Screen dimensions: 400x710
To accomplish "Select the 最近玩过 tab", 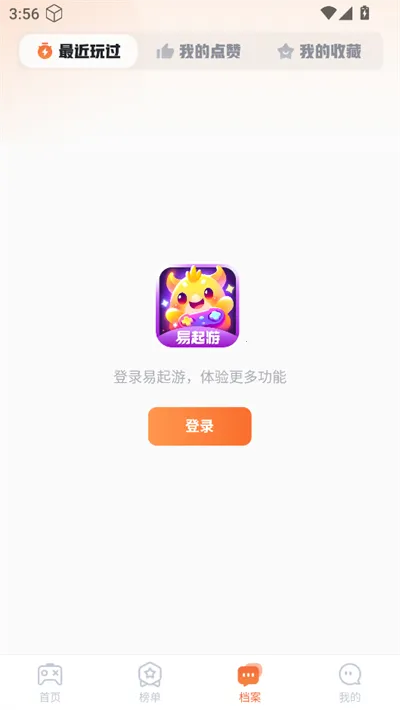I will 78,52.
